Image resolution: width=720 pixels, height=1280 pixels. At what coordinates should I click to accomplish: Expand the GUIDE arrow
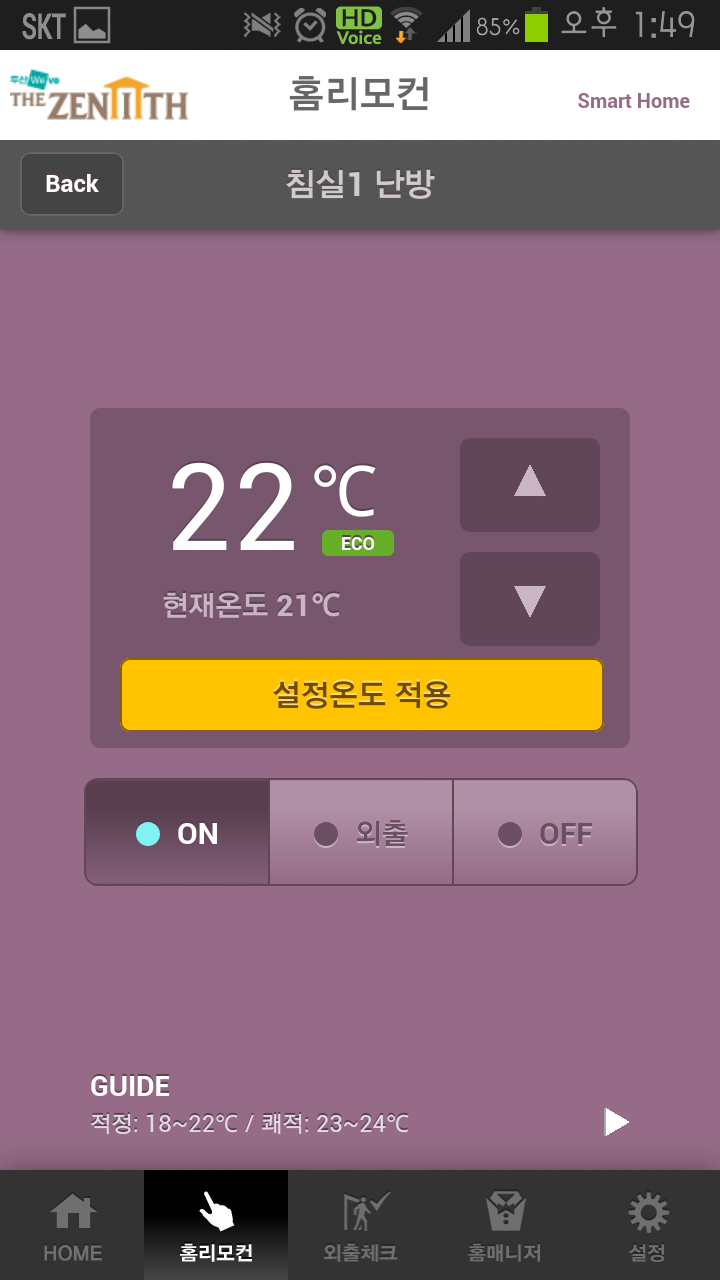tap(616, 1122)
